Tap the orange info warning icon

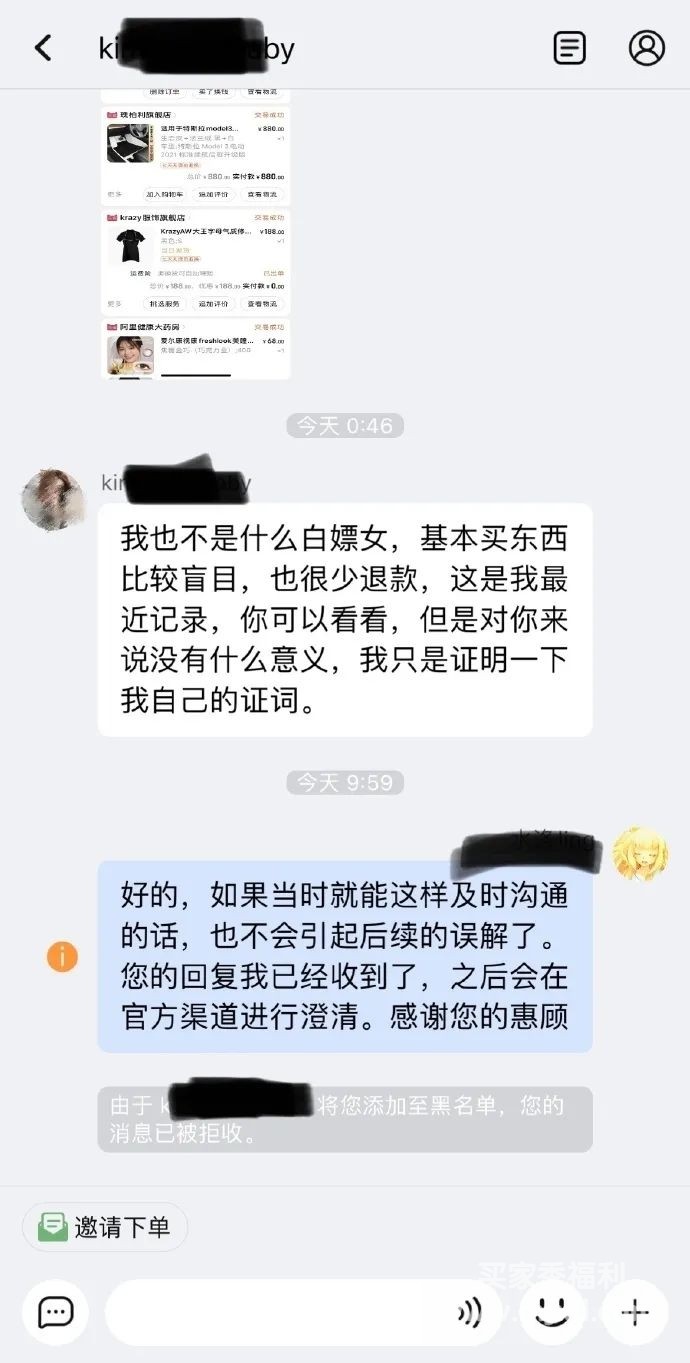(62, 957)
